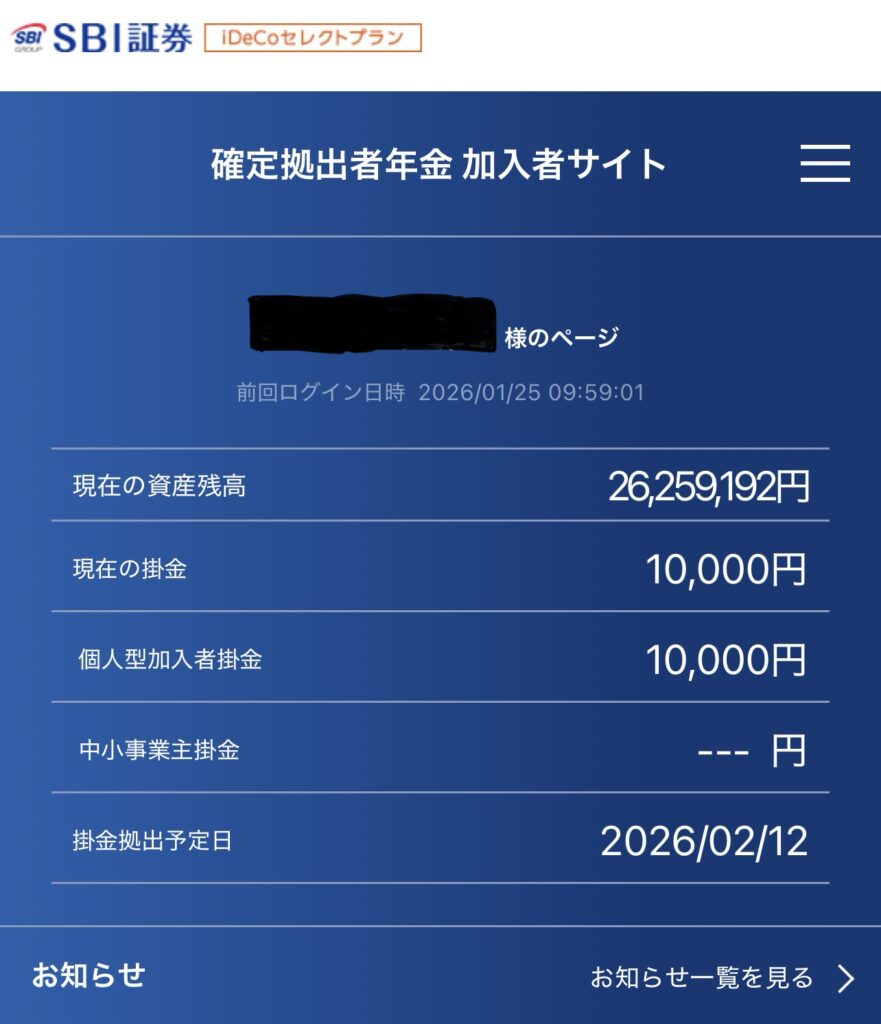881x1024 pixels.
Task: Open お知らせ一覧を見る link
Action: (x=721, y=977)
